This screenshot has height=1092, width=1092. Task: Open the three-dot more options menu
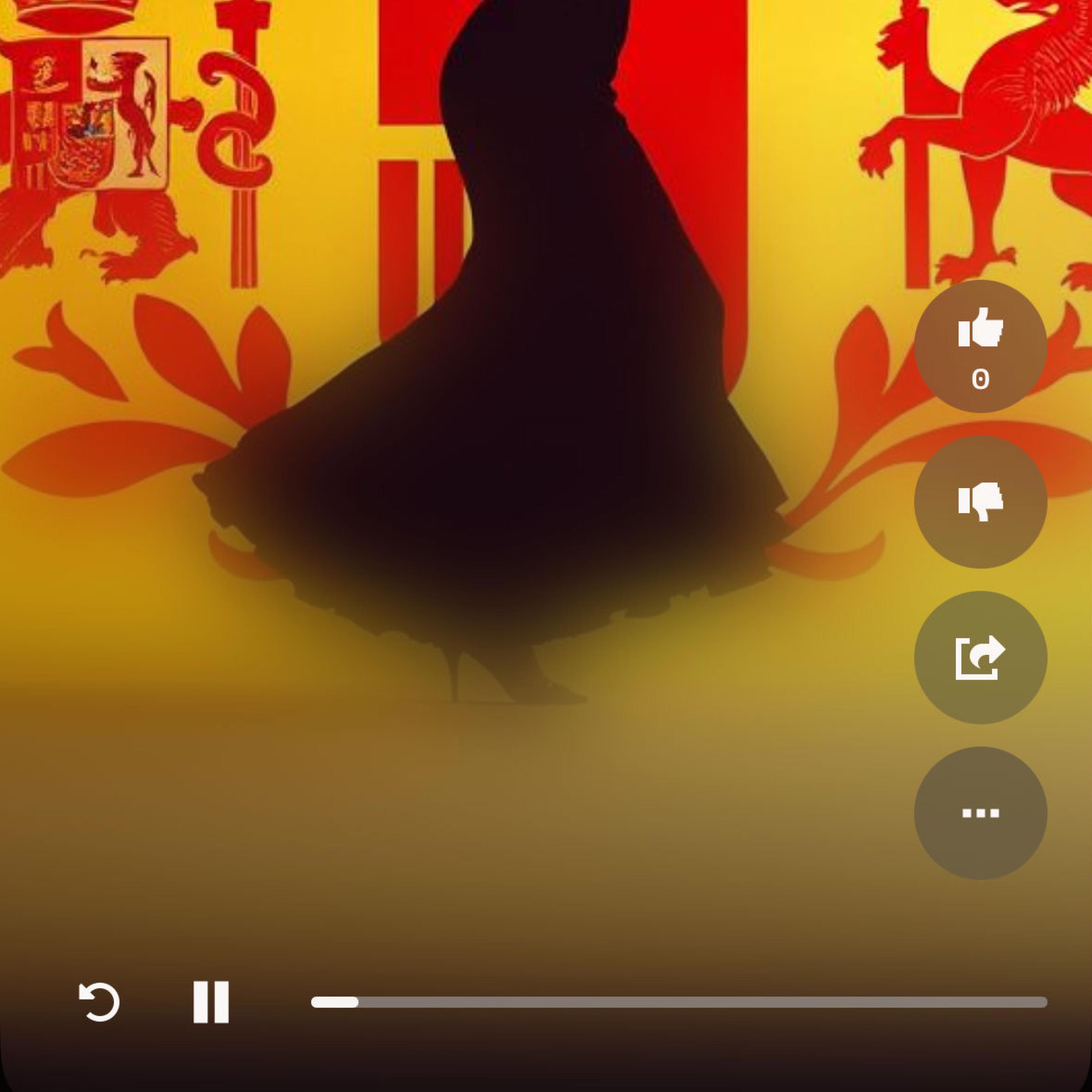coord(980,813)
